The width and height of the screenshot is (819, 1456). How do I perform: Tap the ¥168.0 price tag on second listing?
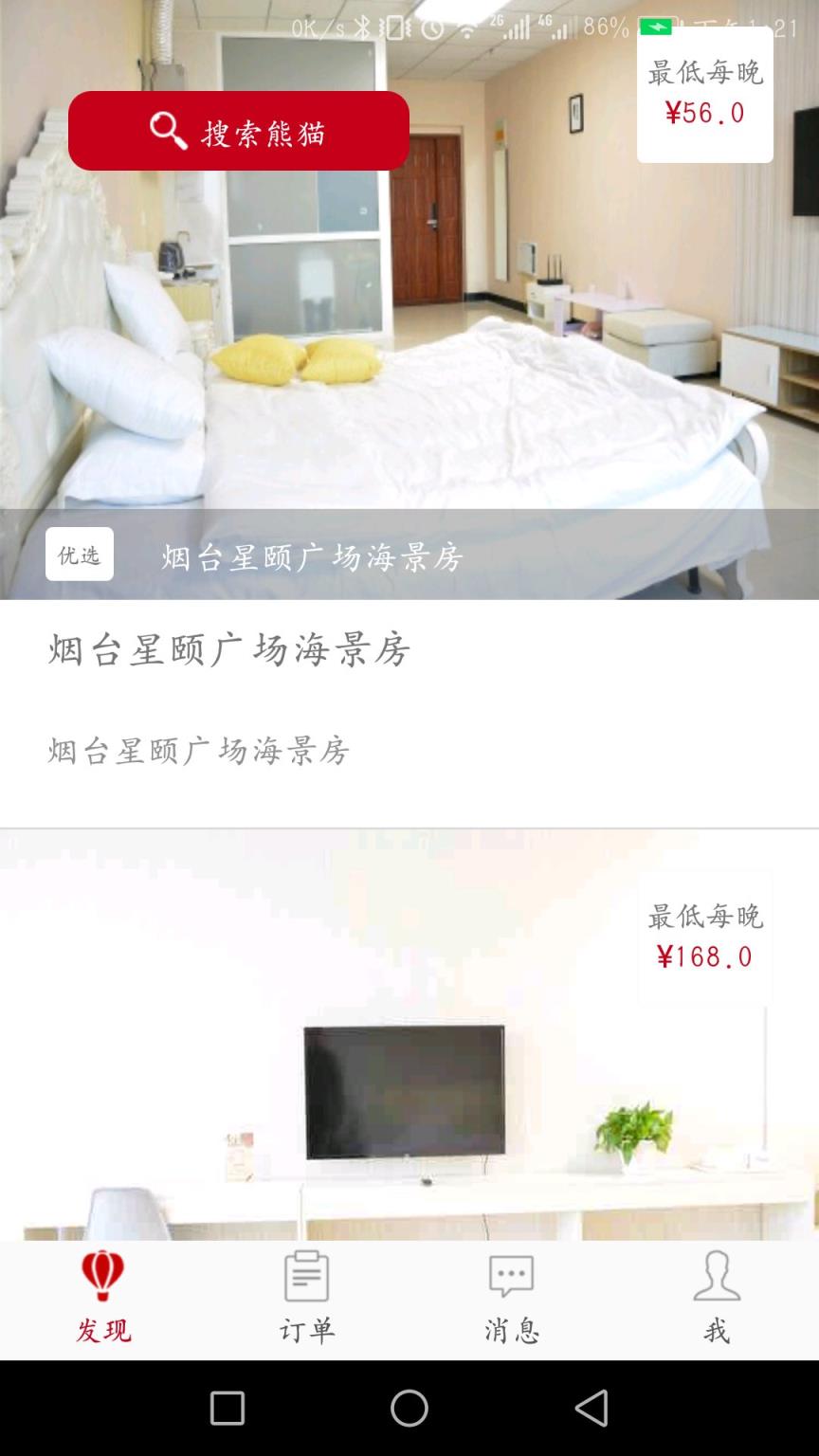pos(705,958)
